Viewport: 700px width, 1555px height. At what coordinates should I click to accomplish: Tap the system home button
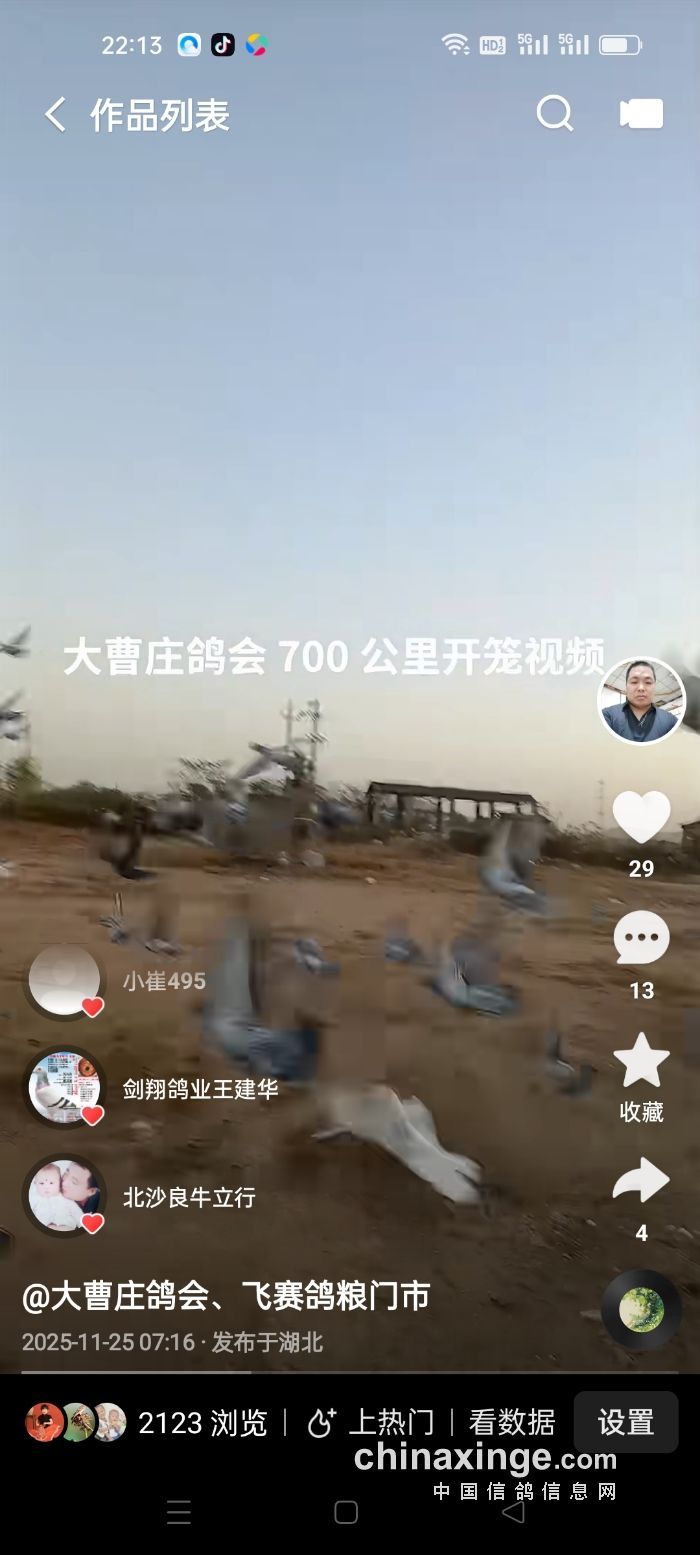pos(346,1512)
